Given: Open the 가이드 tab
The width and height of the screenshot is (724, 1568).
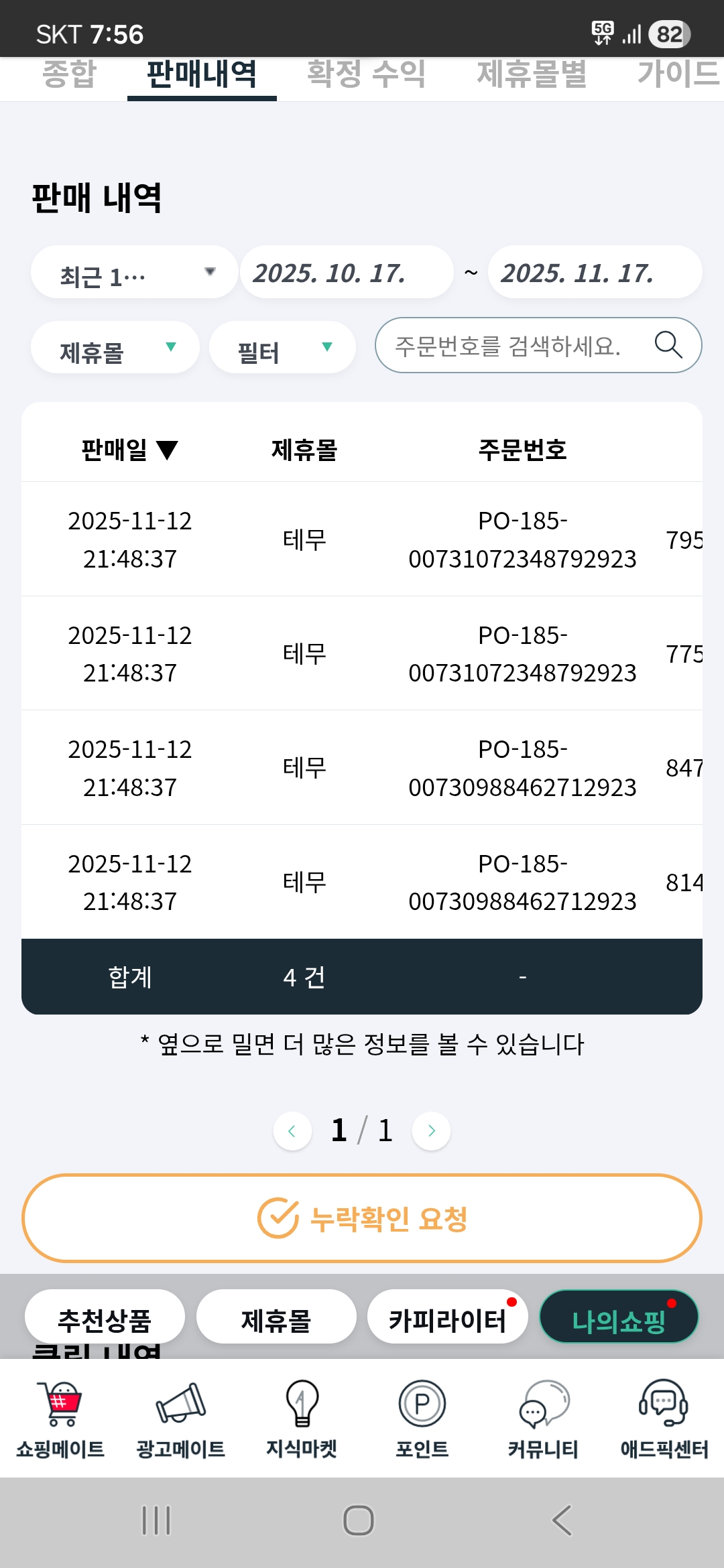Looking at the screenshot, I should pyautogui.click(x=677, y=75).
